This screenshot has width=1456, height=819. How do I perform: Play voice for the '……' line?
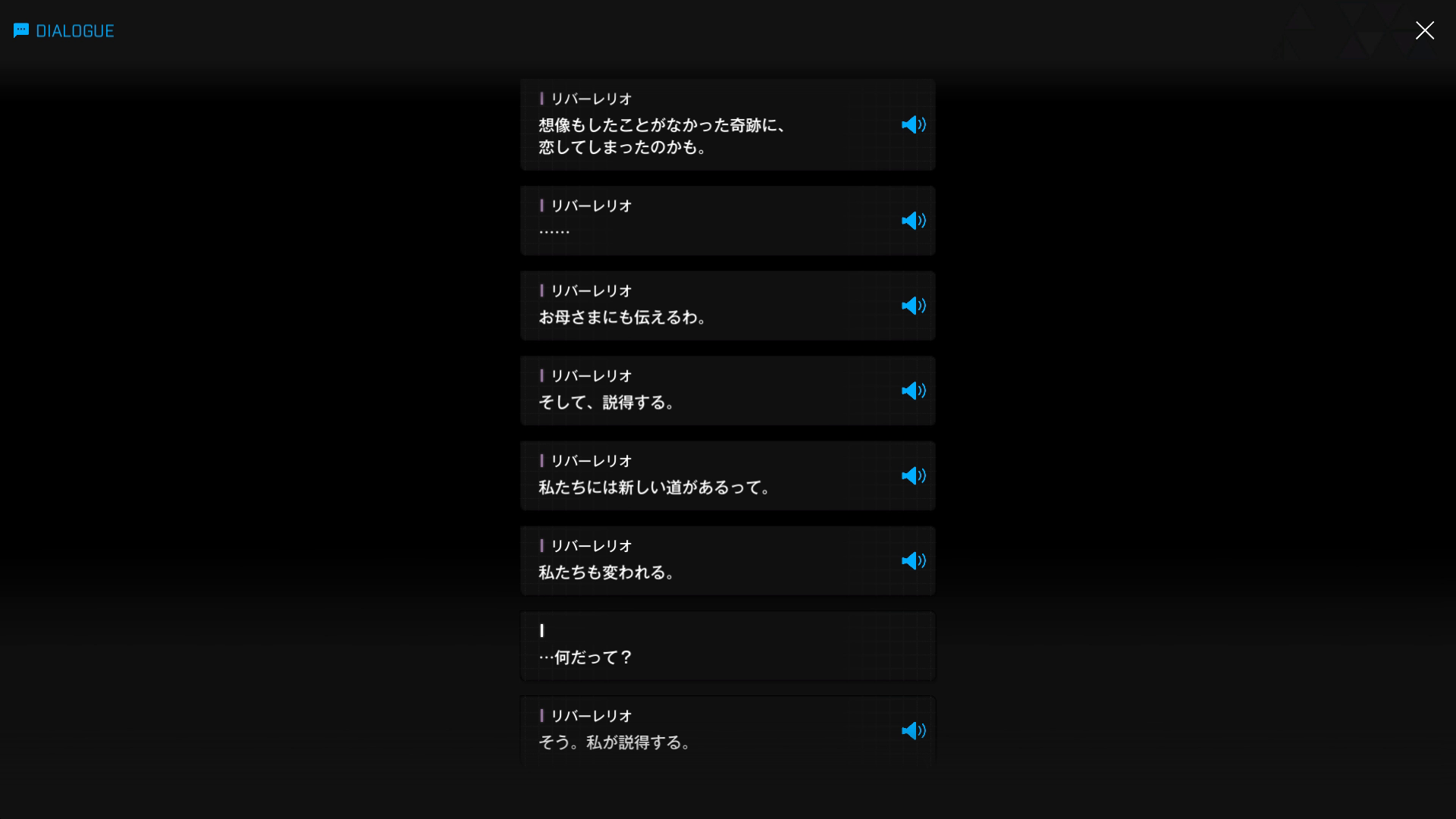913,221
